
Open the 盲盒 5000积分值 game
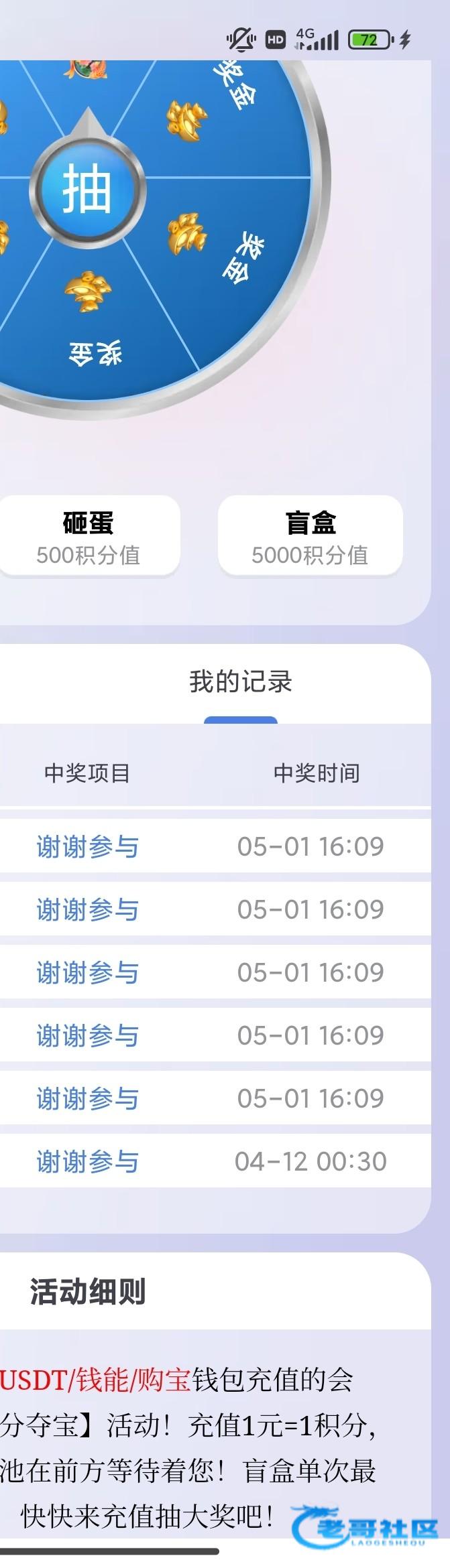point(310,536)
